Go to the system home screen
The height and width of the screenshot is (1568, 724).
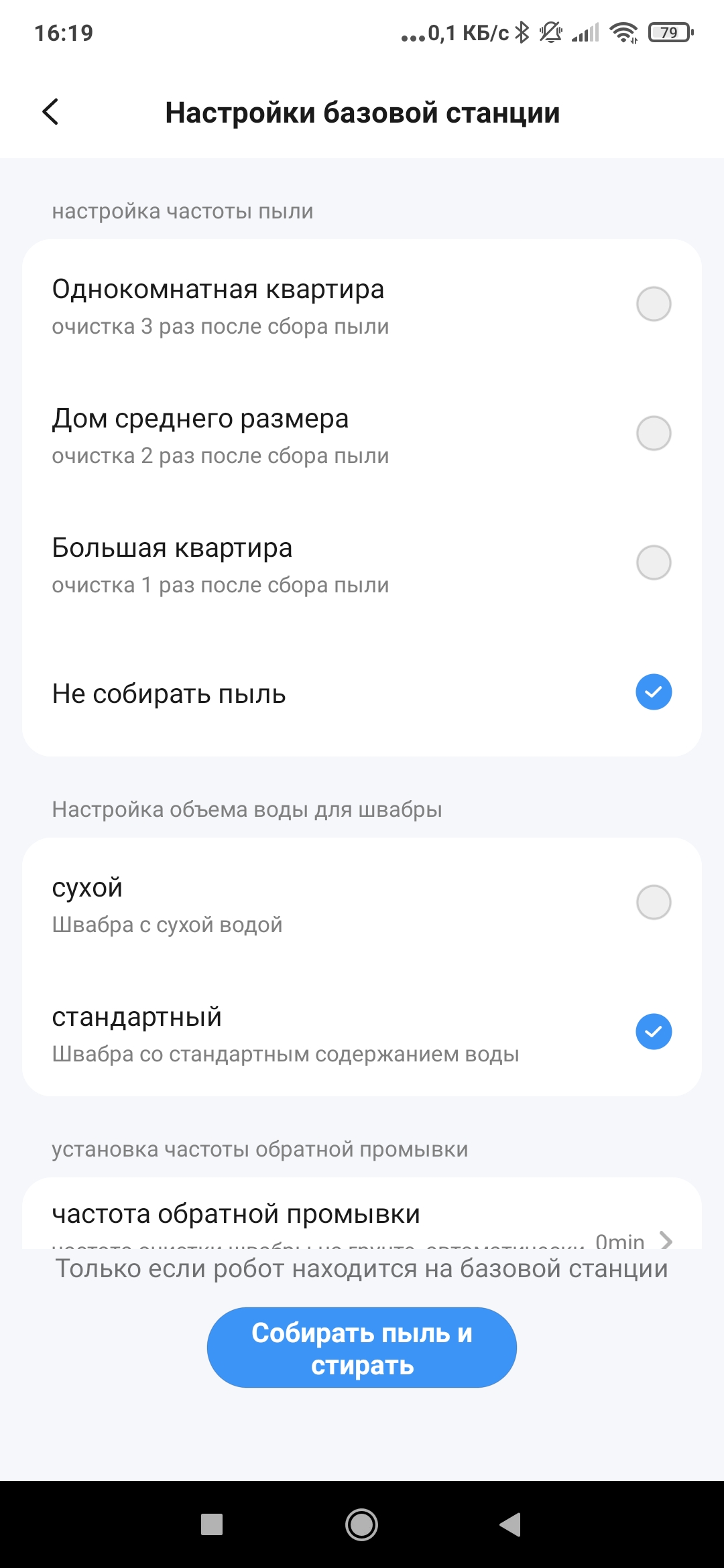tap(362, 1525)
